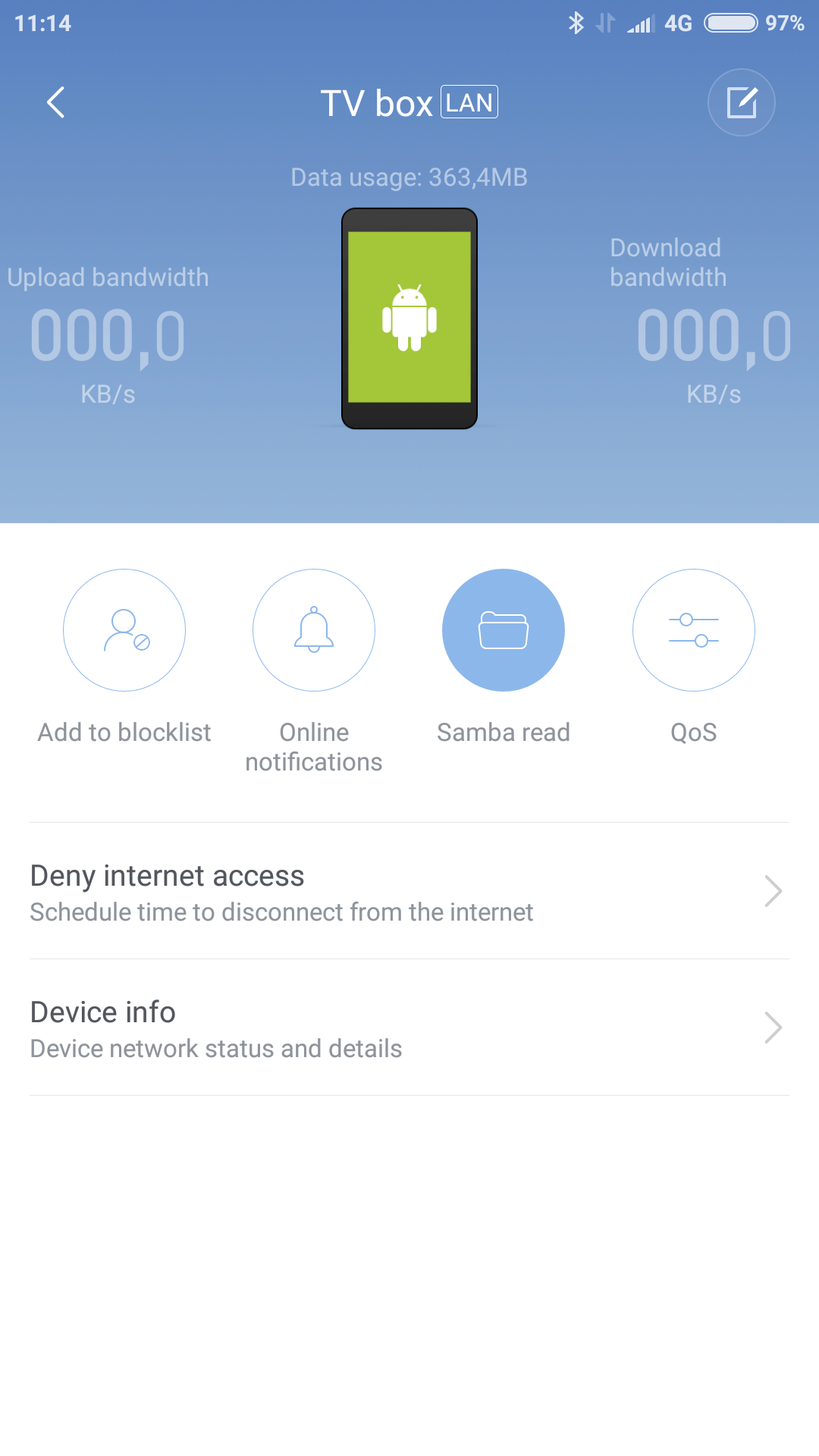Go back using the top-left arrow
This screenshot has width=819, height=1456.
(55, 102)
